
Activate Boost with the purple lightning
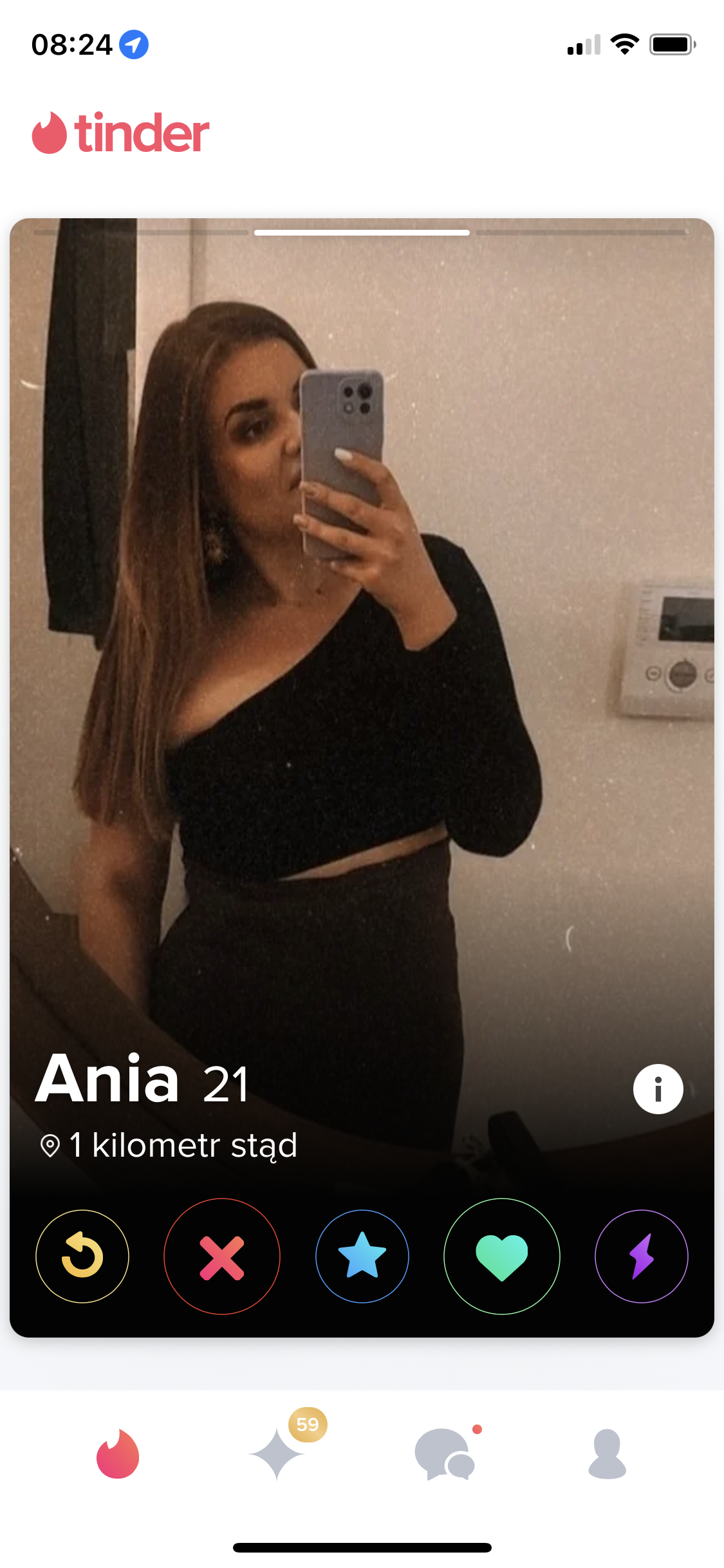(x=642, y=1256)
